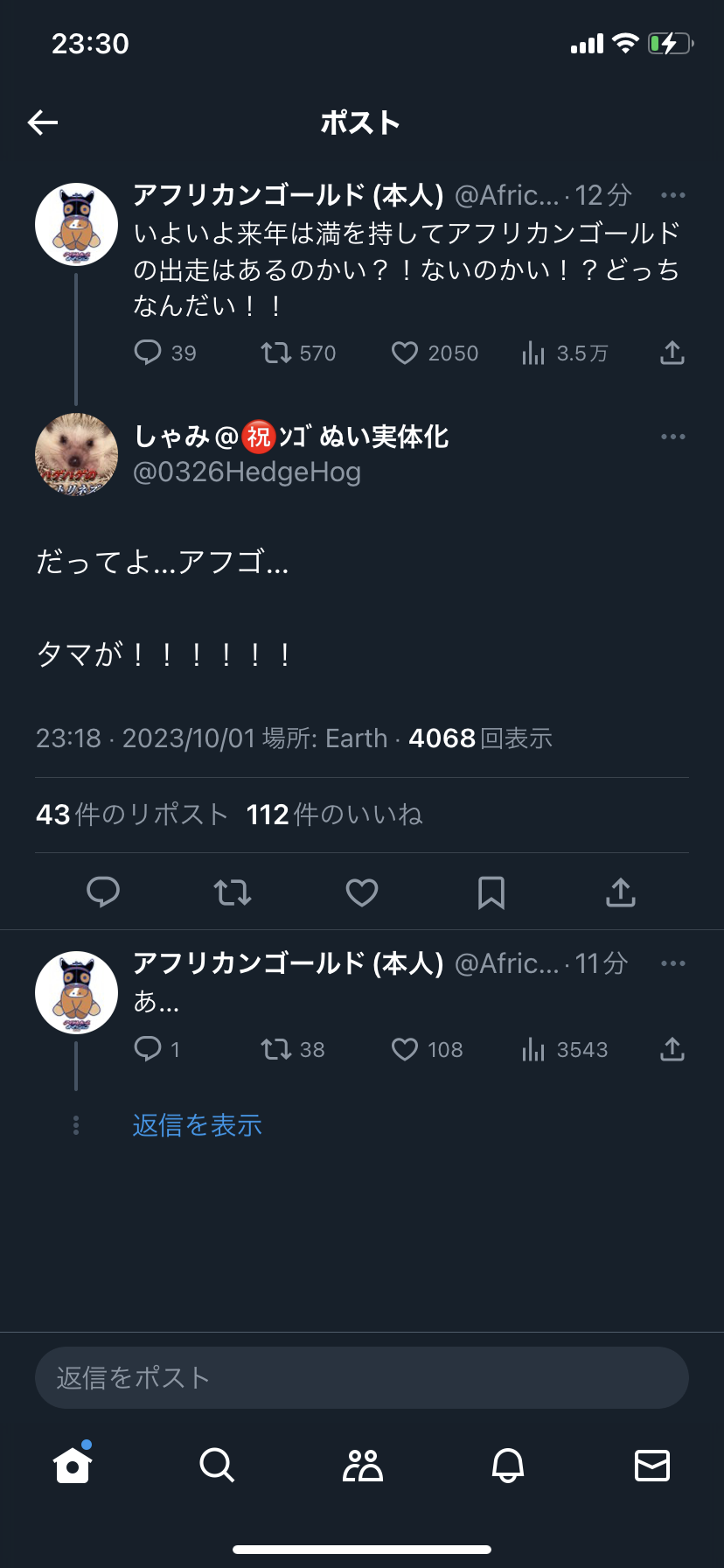
Task: Switch to the Home tab
Action: point(73,1465)
